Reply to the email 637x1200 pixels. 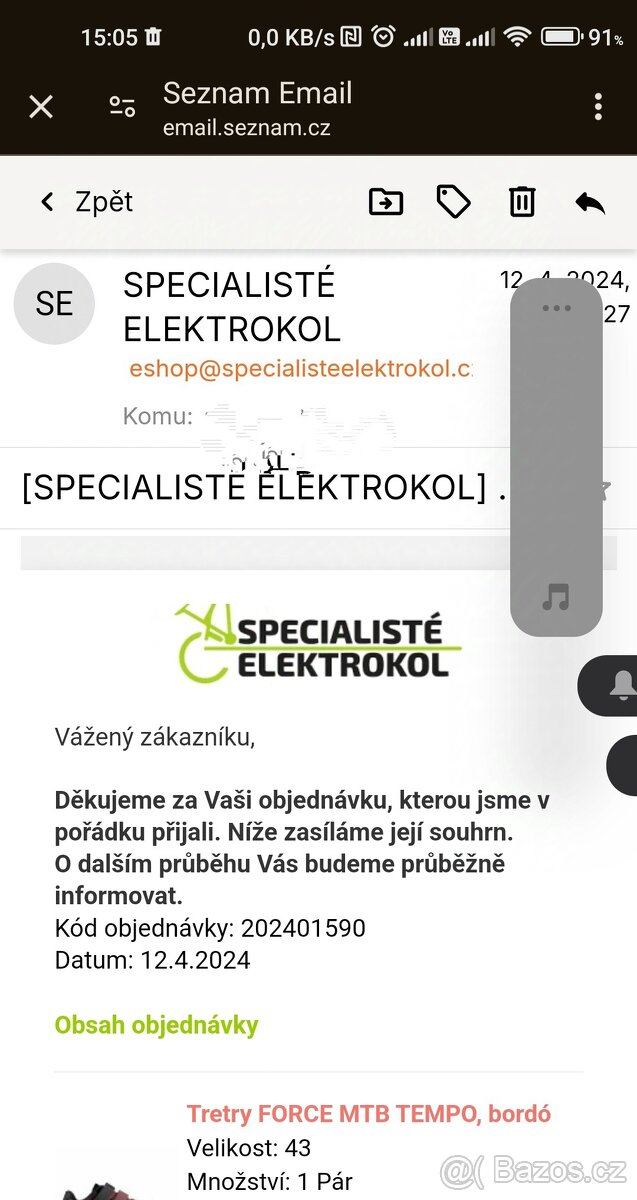(x=590, y=202)
